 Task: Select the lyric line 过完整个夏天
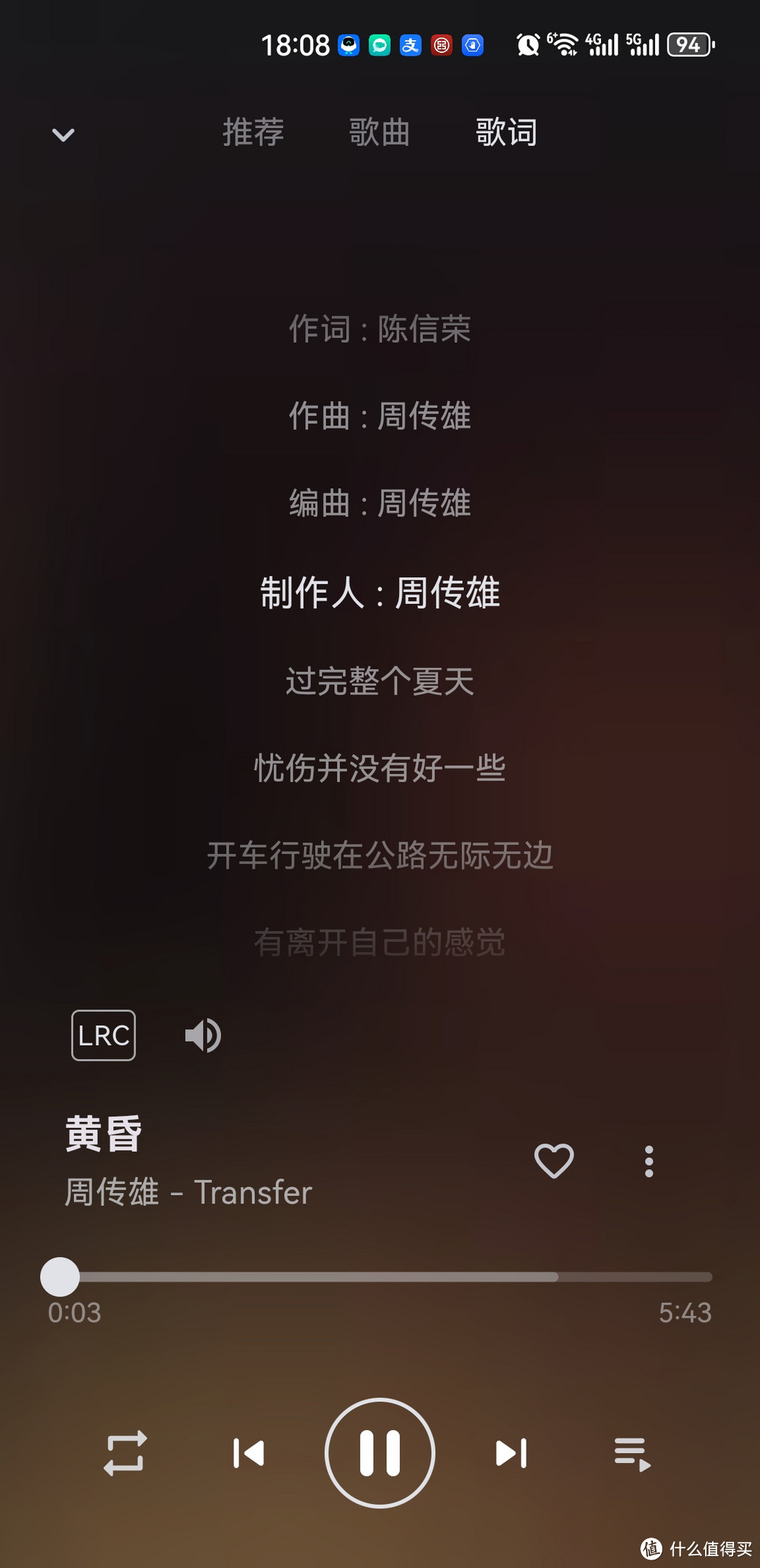tap(380, 680)
